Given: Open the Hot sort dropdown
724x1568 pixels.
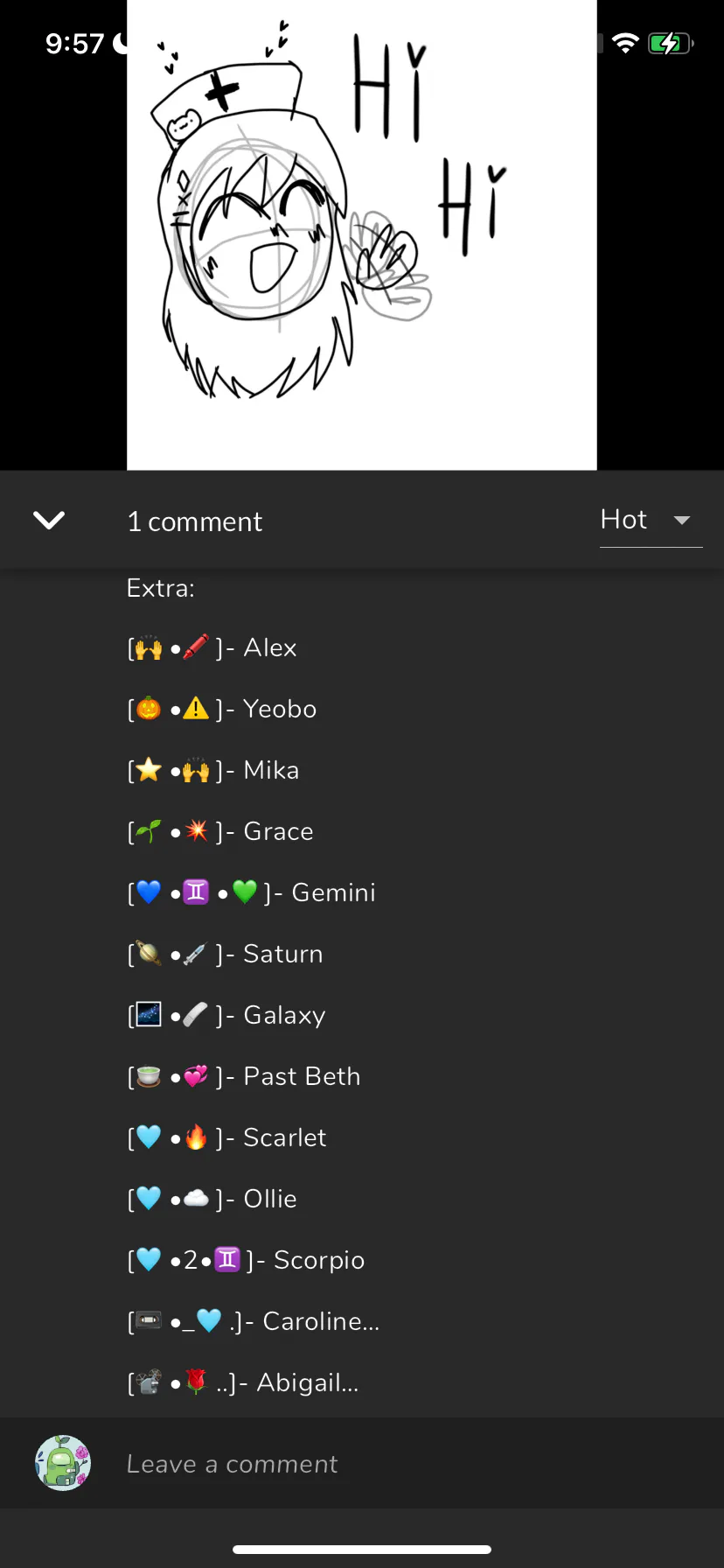Looking at the screenshot, I should point(651,521).
